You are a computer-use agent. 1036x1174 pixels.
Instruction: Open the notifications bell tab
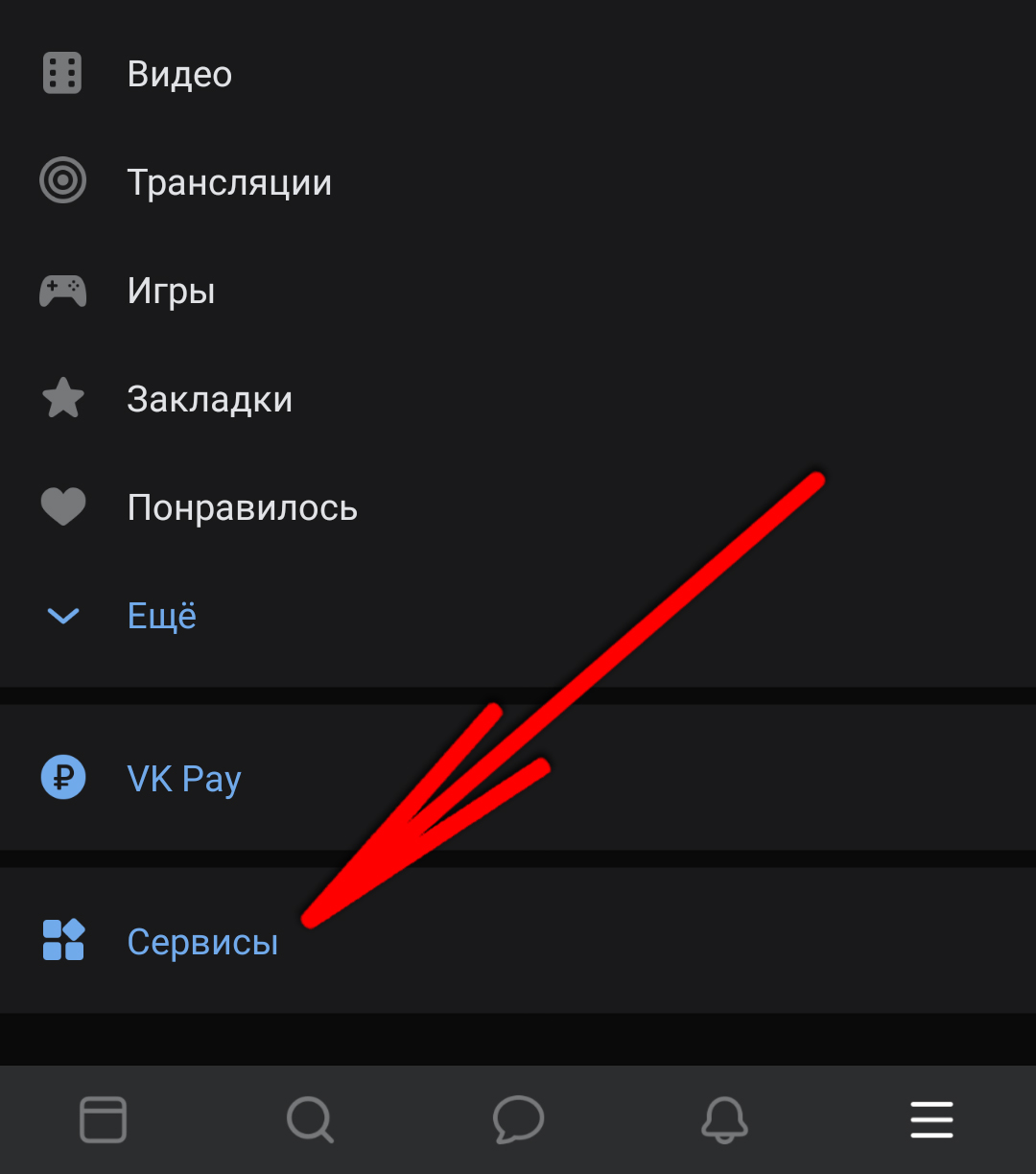pos(725,1119)
